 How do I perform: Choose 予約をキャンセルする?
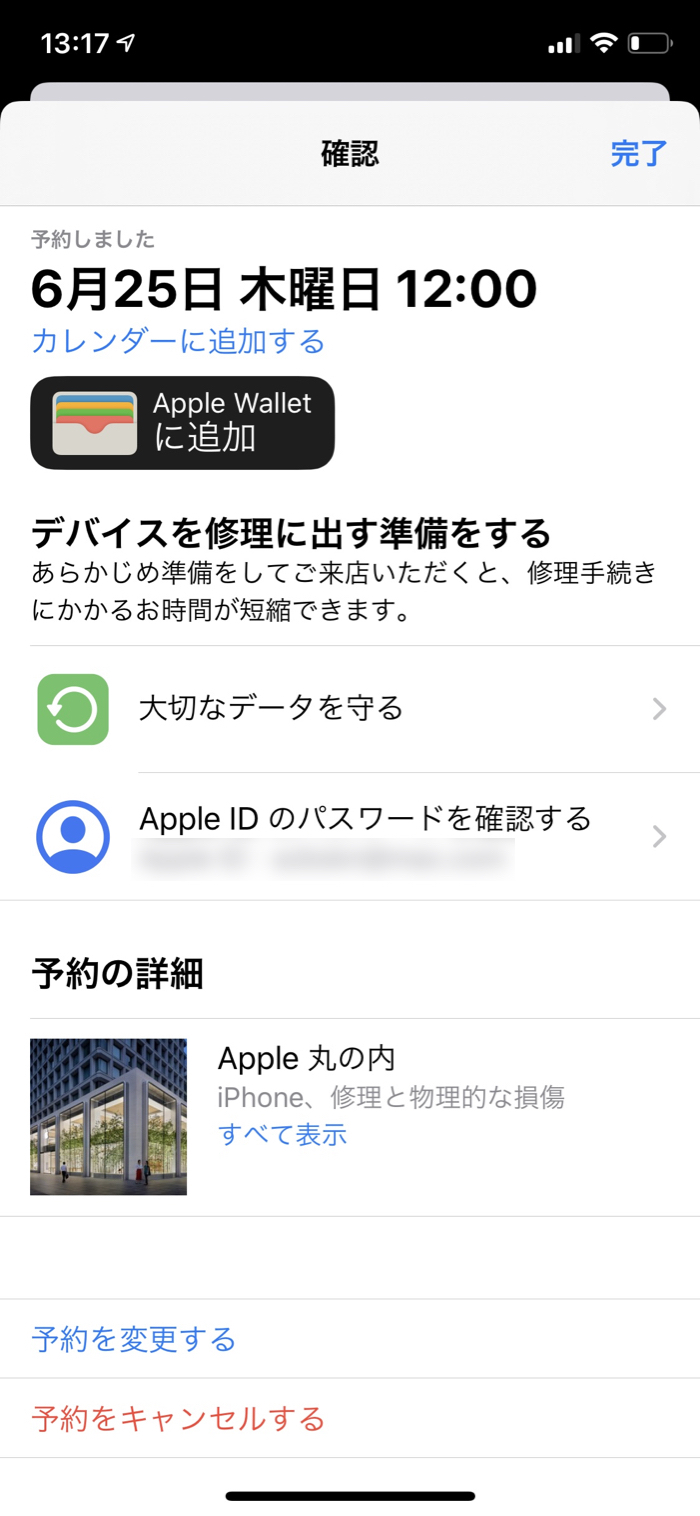point(178,1418)
